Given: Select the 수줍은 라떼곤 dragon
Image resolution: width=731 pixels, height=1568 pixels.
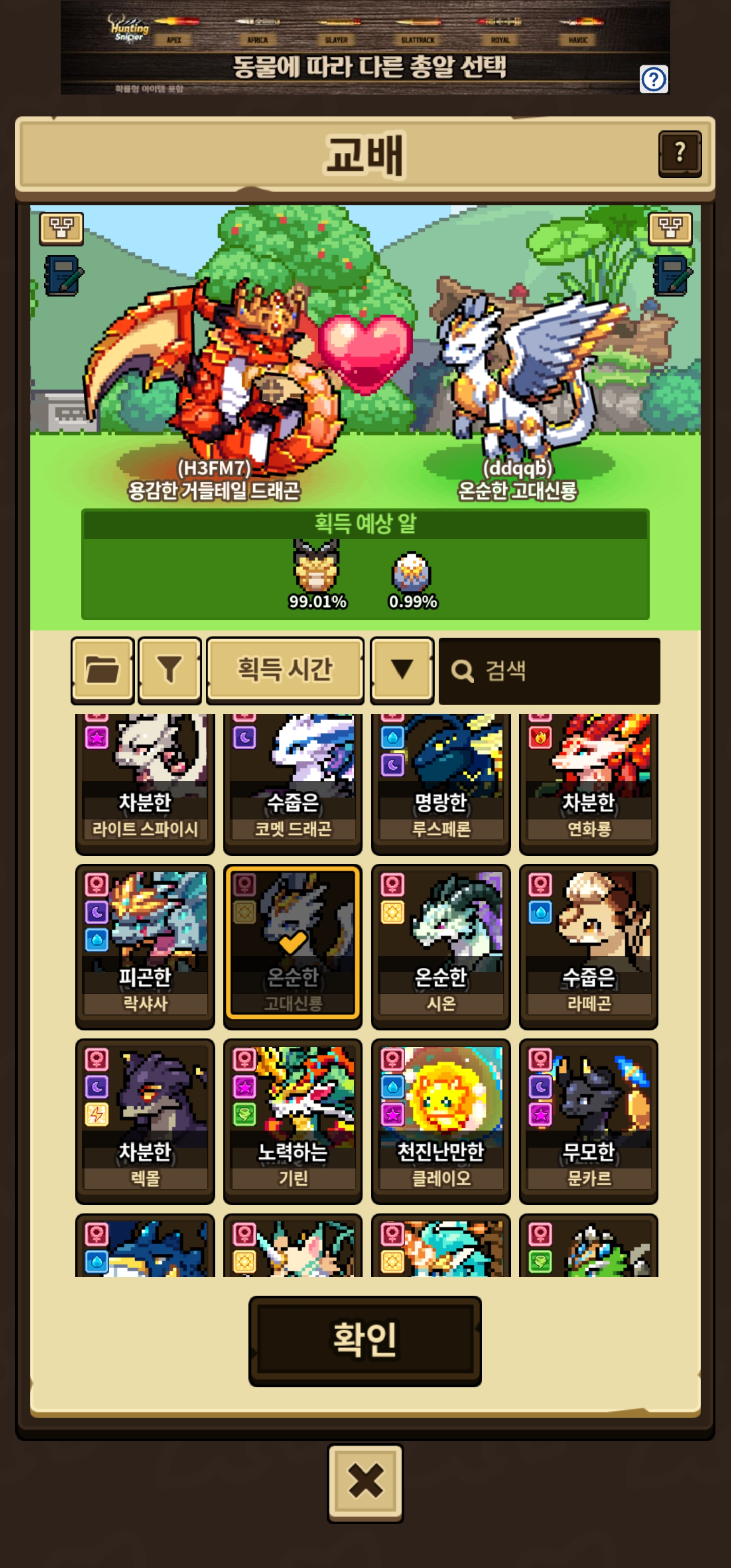Looking at the screenshot, I should pyautogui.click(x=588, y=945).
